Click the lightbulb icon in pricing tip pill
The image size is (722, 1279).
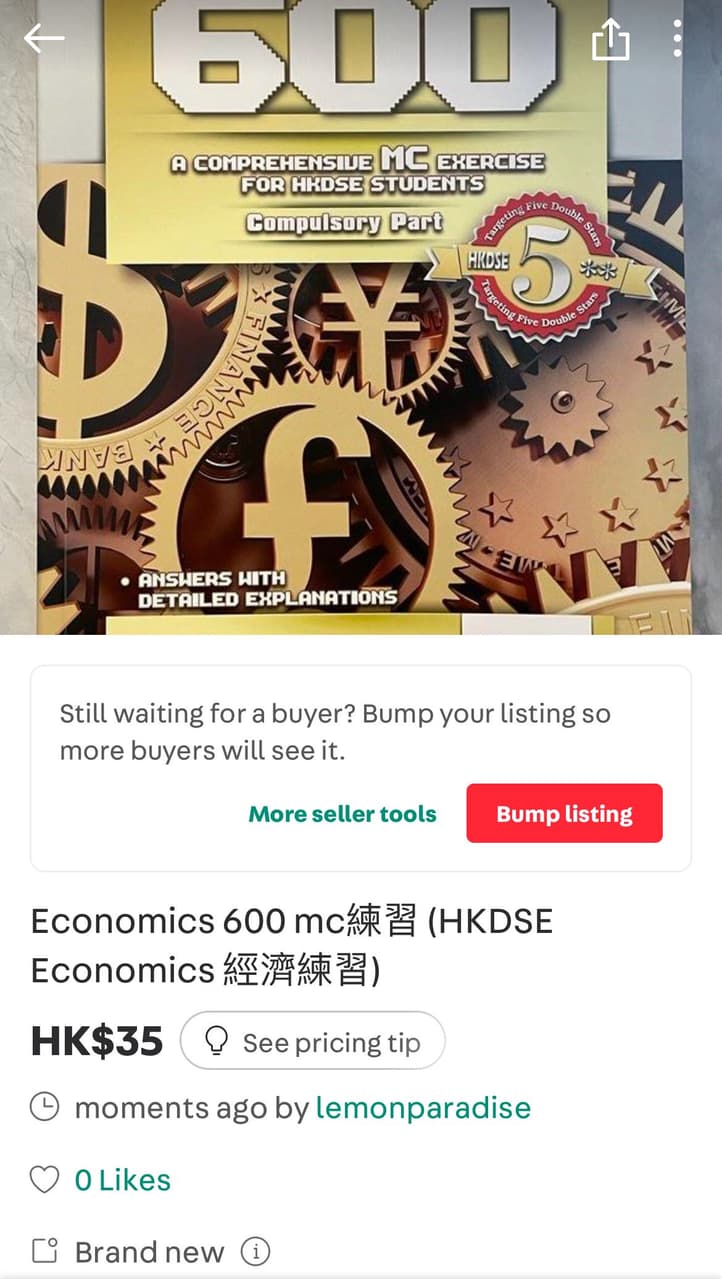(x=216, y=1041)
